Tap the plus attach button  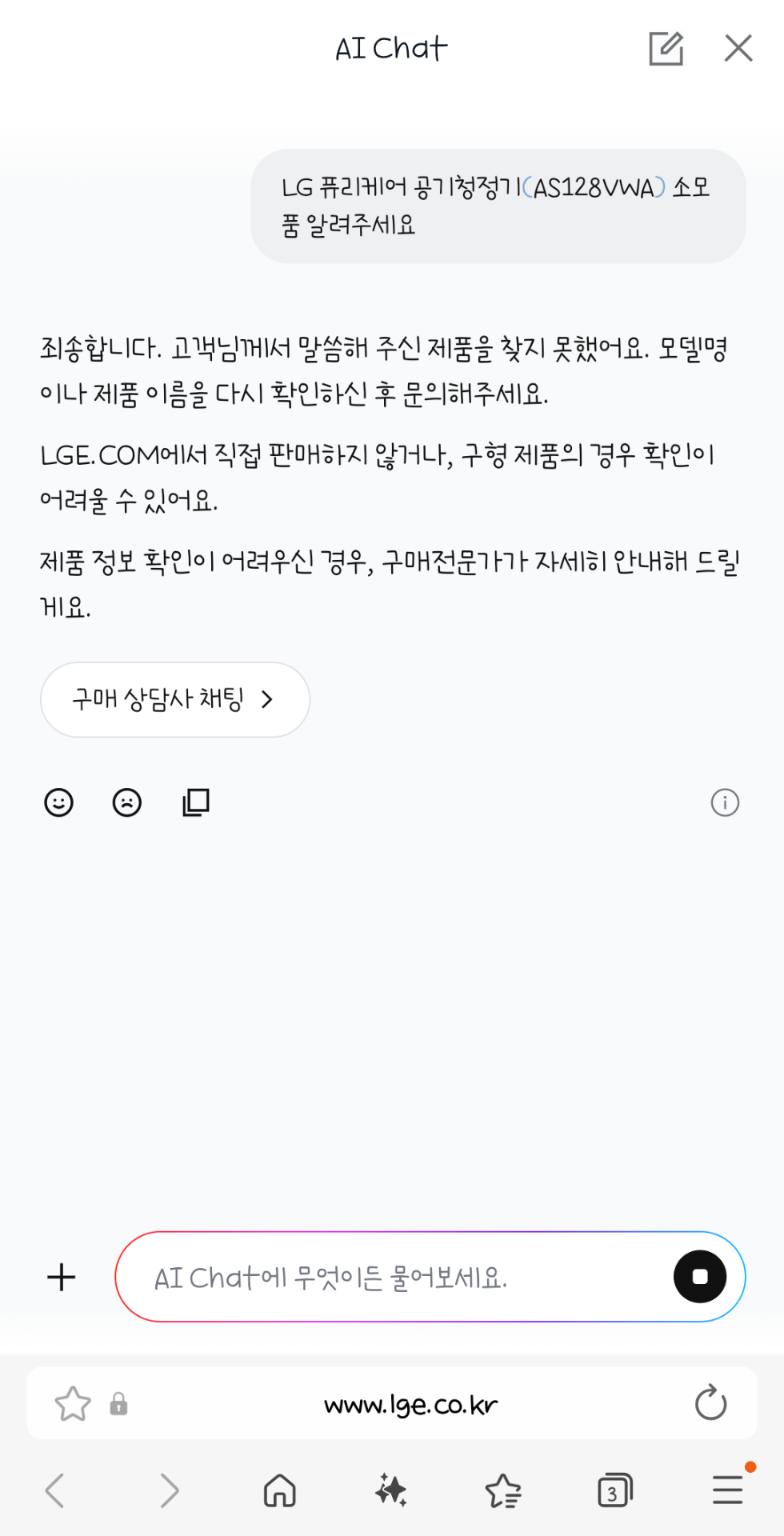click(x=62, y=1277)
